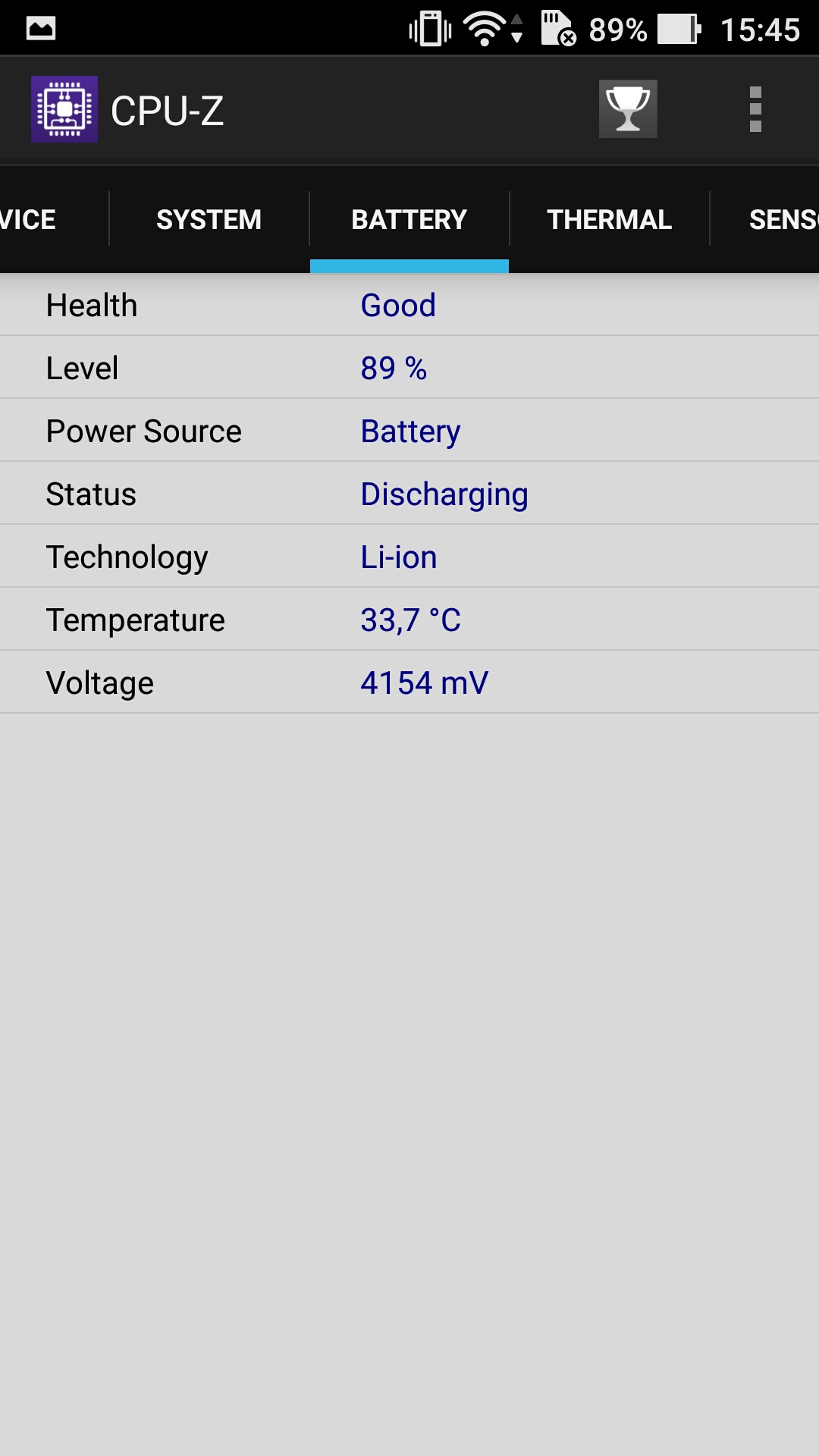Switch to the Thermal tab

point(610,219)
